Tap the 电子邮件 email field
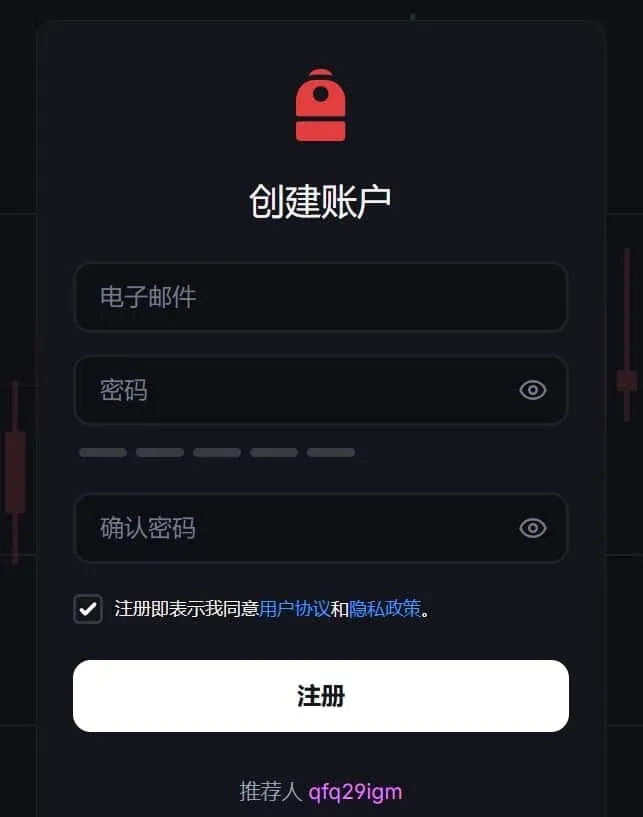 [320, 297]
